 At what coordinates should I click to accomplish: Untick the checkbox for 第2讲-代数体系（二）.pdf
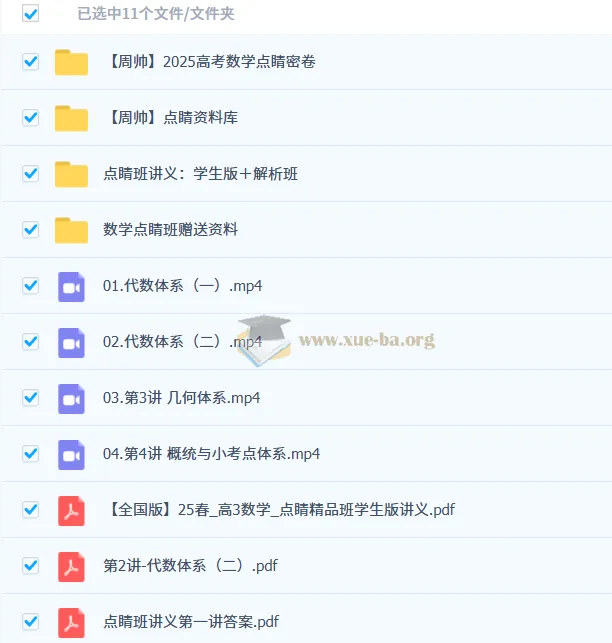pyautogui.click(x=31, y=566)
